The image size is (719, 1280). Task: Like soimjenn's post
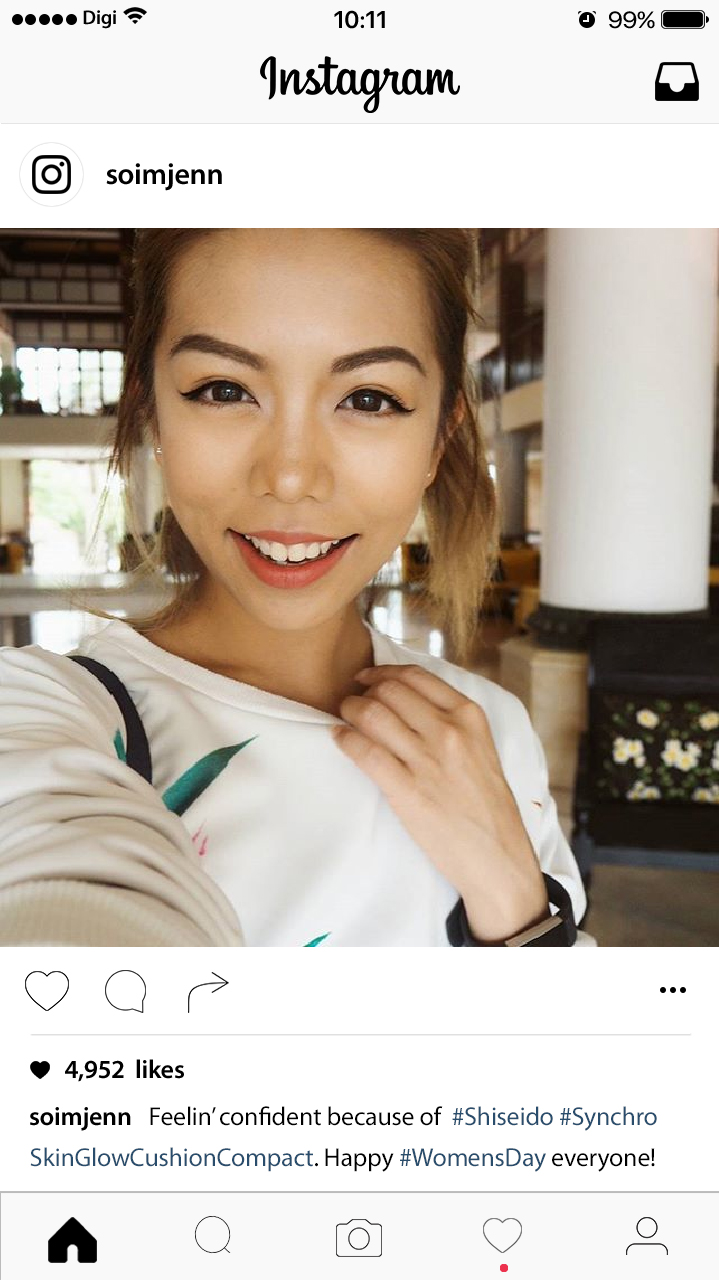pyautogui.click(x=46, y=991)
